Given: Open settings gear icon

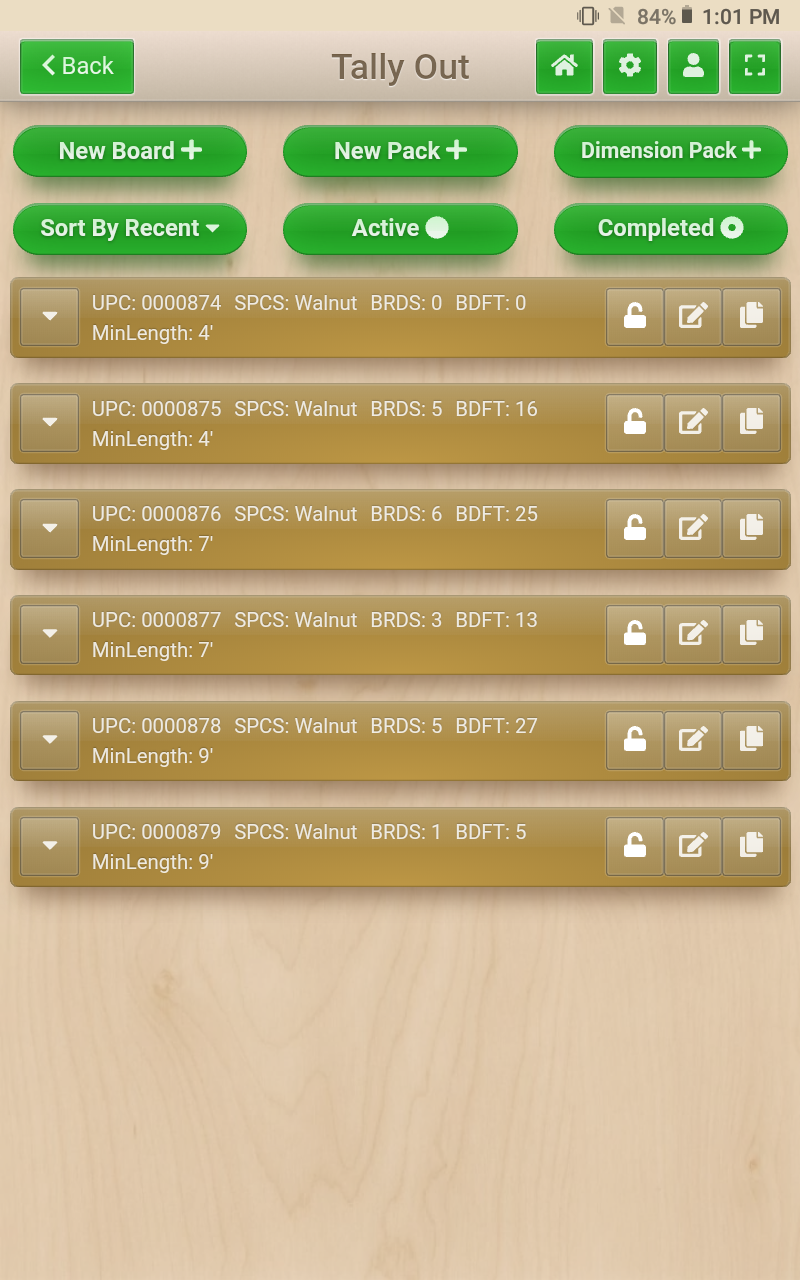Looking at the screenshot, I should tap(630, 67).
